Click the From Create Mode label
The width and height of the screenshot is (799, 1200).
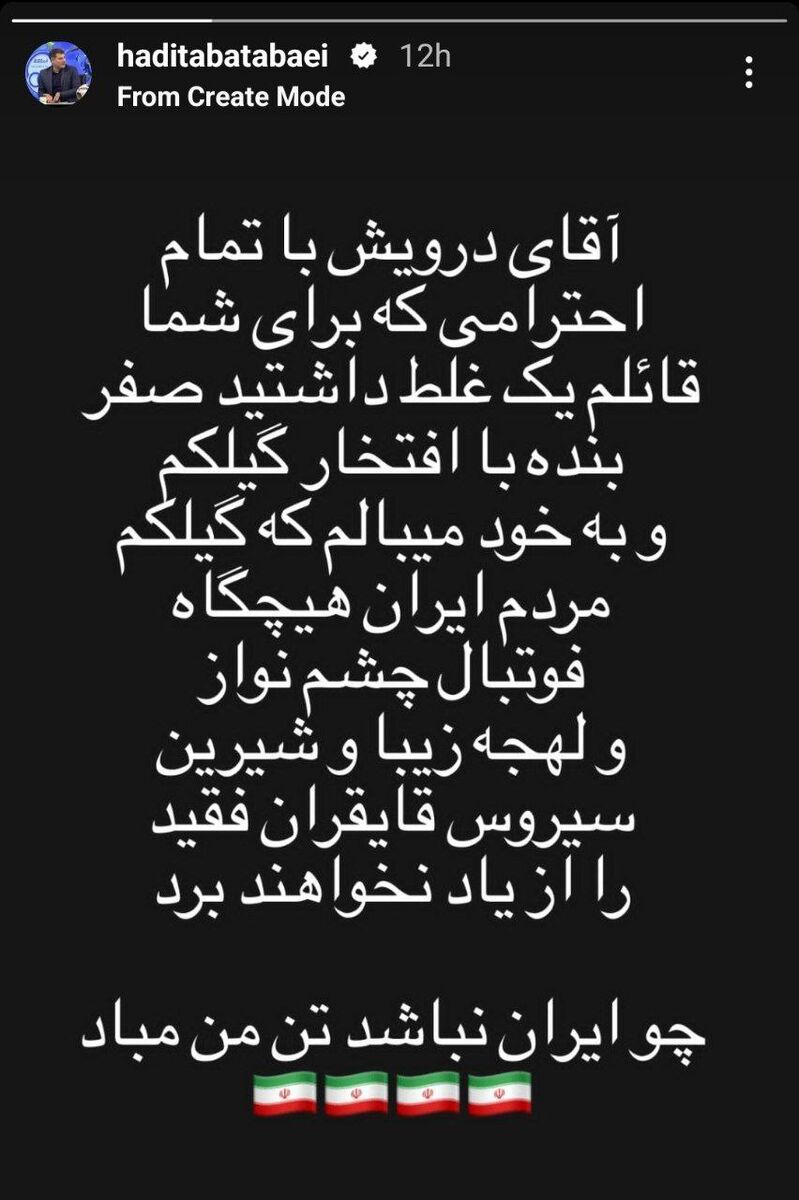pos(230,98)
